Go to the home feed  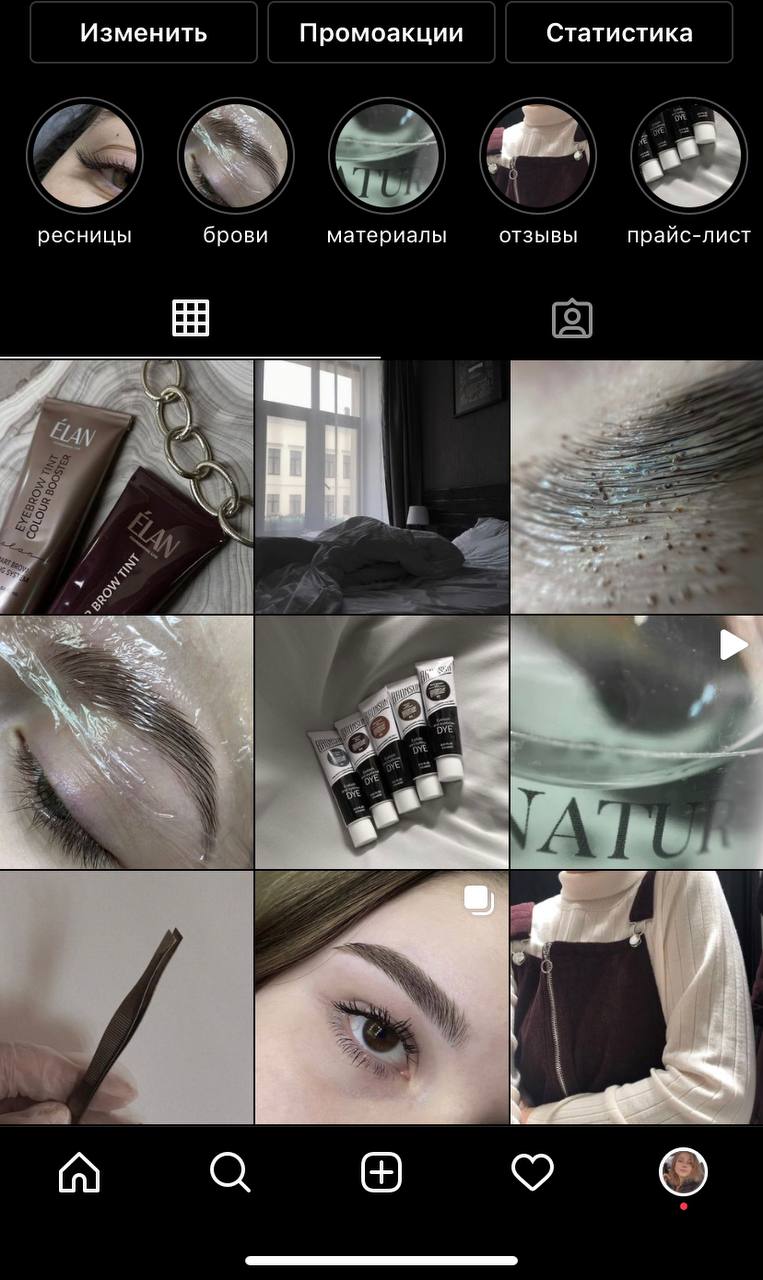pos(80,1173)
